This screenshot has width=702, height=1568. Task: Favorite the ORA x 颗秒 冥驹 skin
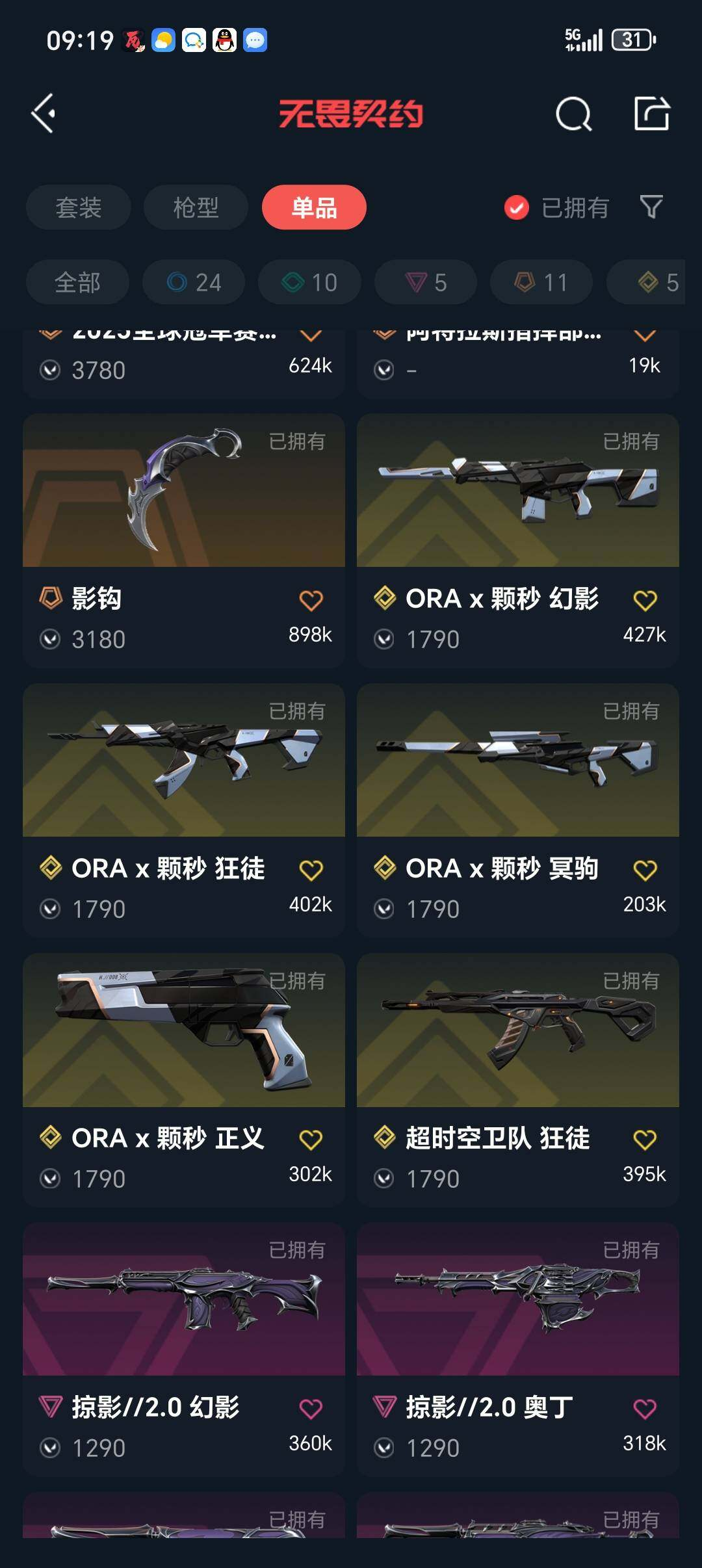(645, 870)
